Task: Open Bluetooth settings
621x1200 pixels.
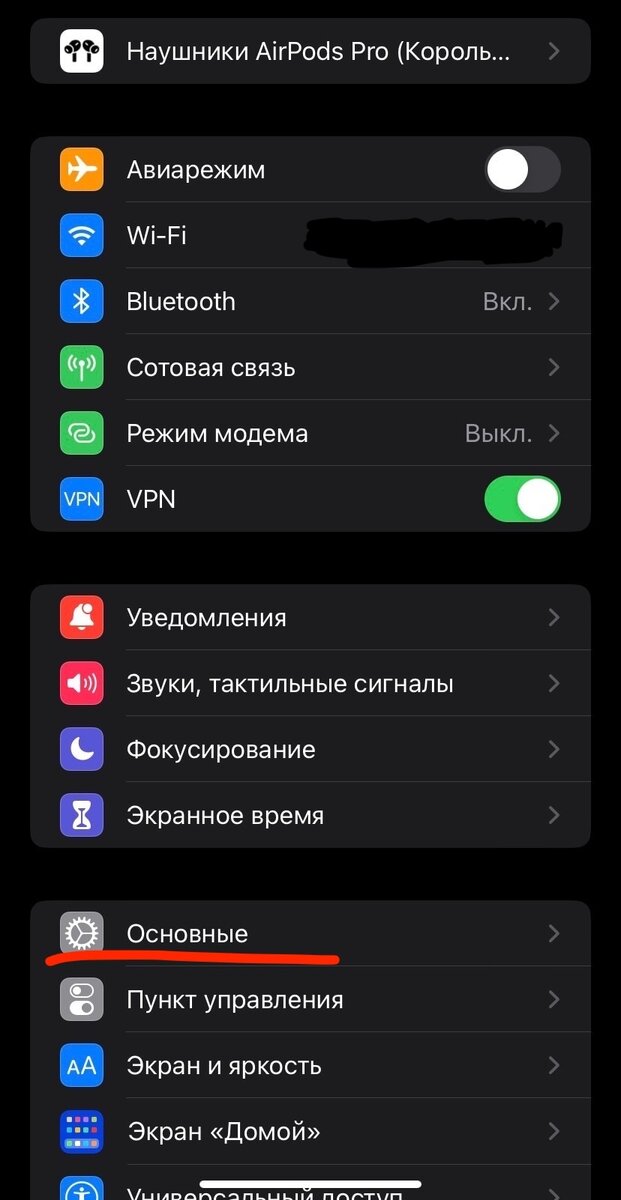Action: [x=310, y=302]
